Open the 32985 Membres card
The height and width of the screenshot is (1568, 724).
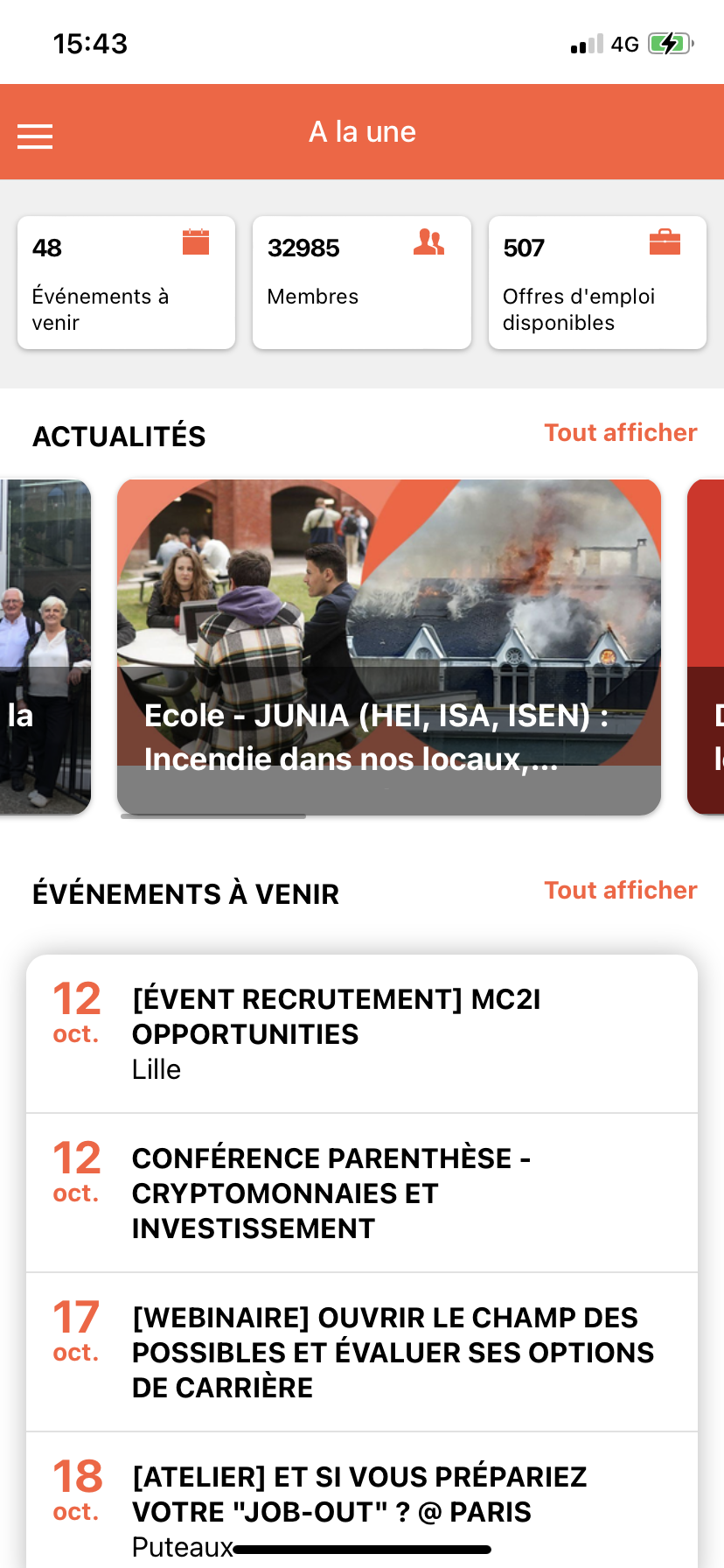[361, 283]
